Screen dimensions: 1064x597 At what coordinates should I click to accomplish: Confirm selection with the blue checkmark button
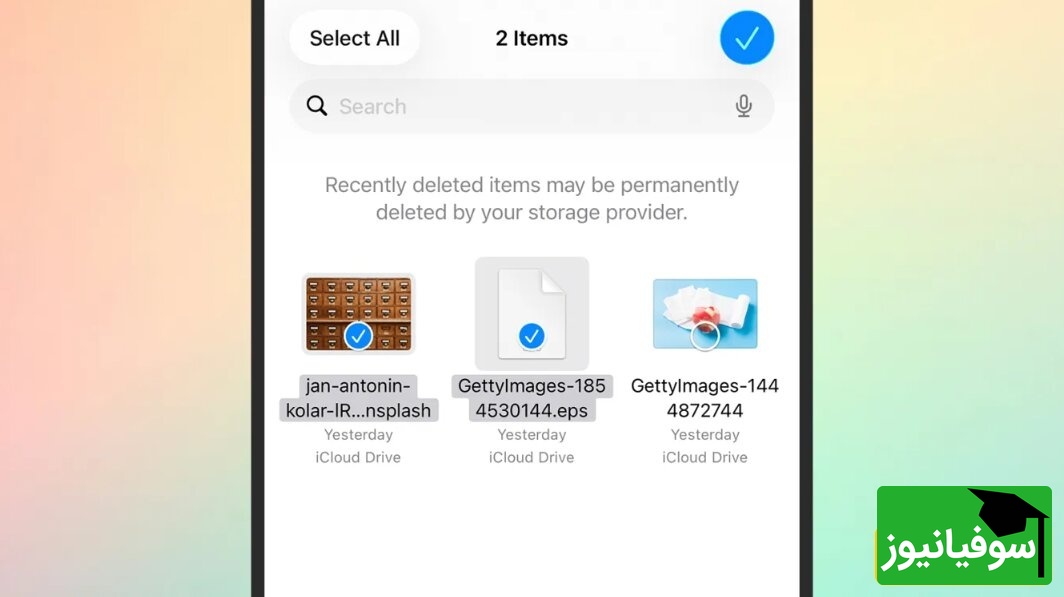[746, 39]
